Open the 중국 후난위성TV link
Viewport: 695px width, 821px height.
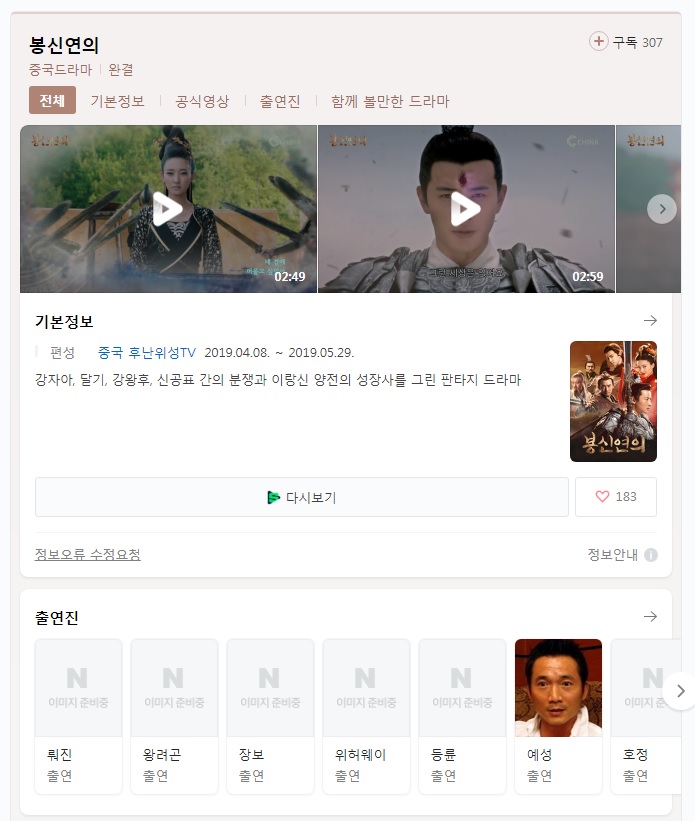147,353
